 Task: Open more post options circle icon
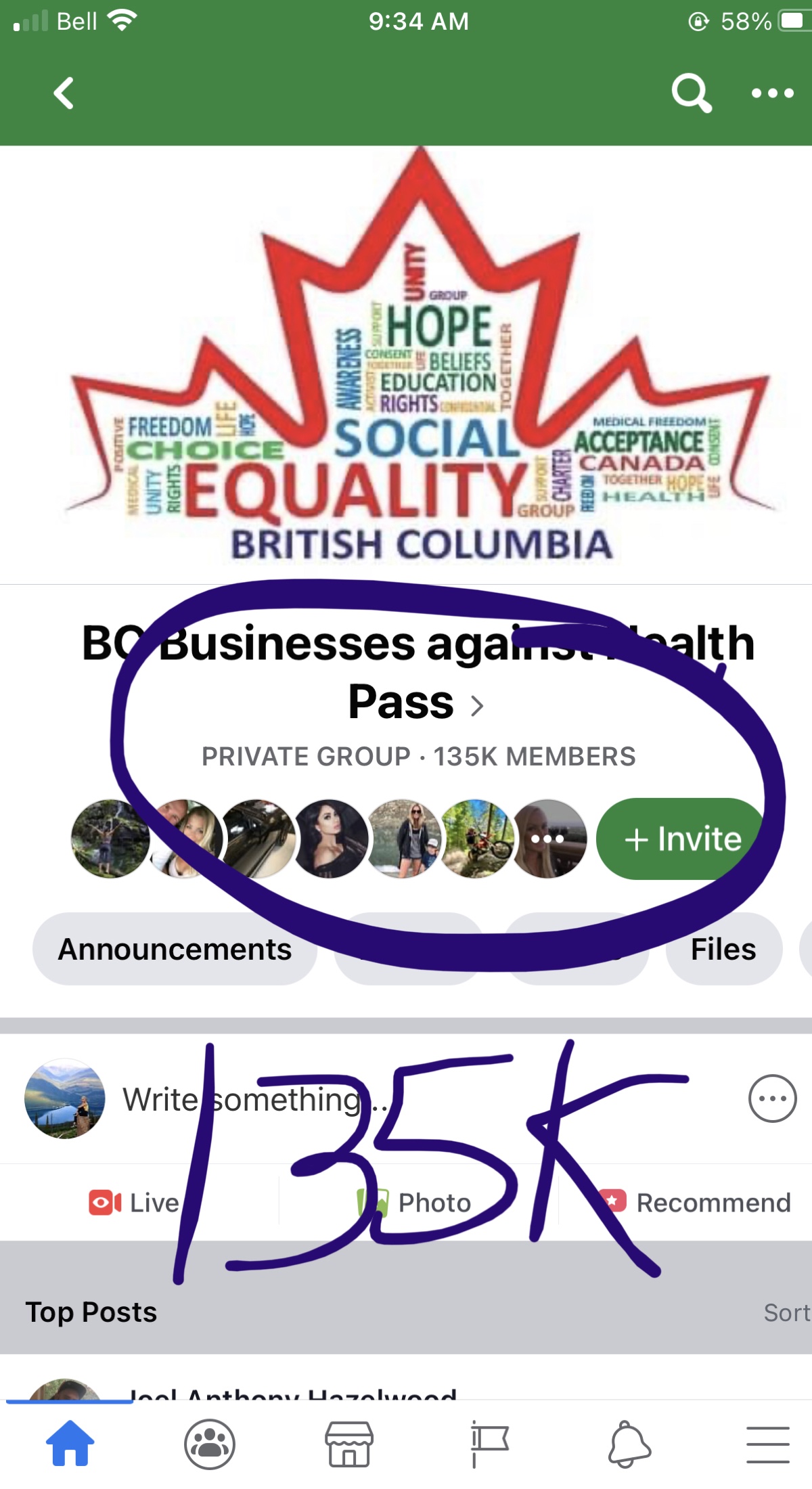772,1098
